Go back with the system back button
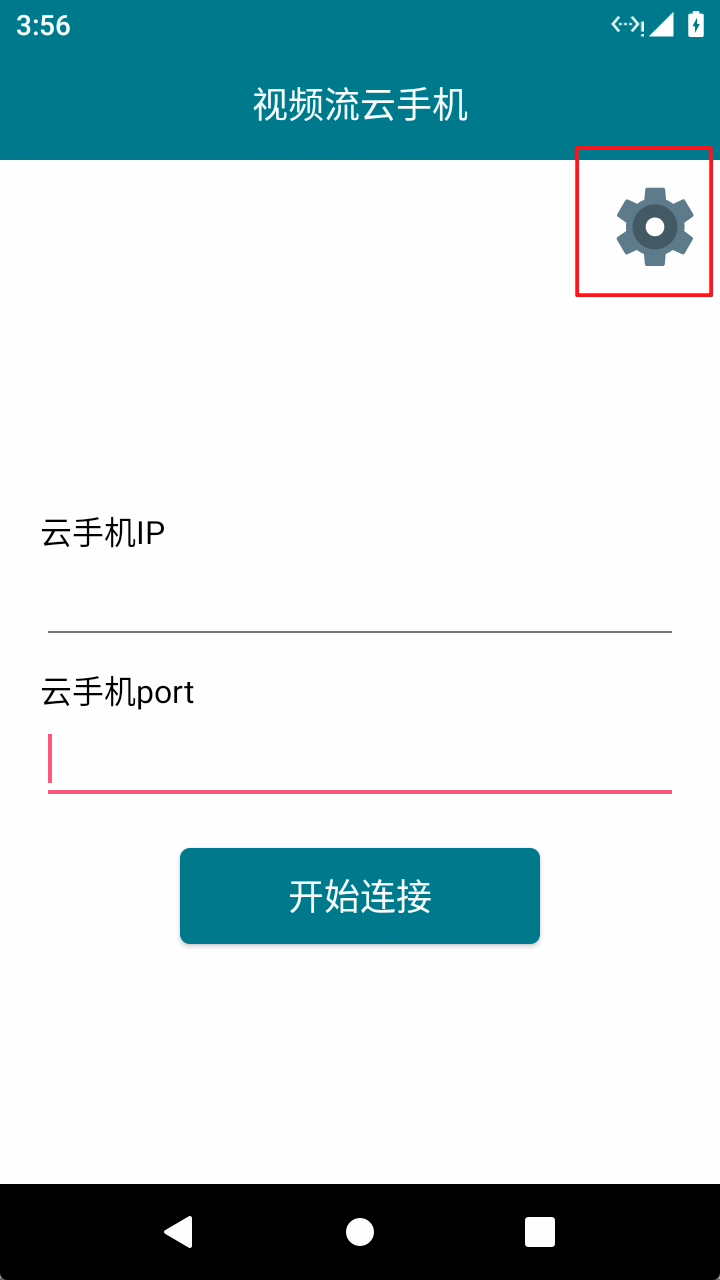Image resolution: width=720 pixels, height=1280 pixels. [179, 1232]
